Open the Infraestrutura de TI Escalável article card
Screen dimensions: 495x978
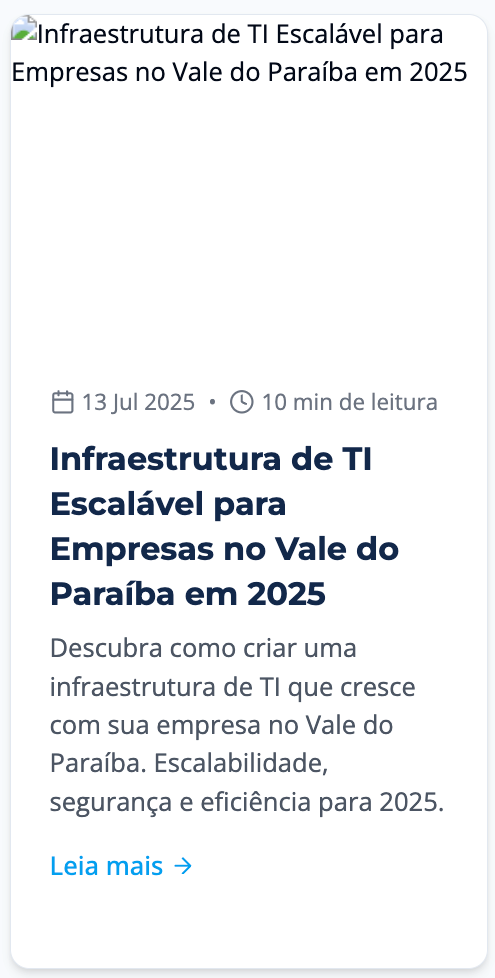pyautogui.click(x=249, y=491)
